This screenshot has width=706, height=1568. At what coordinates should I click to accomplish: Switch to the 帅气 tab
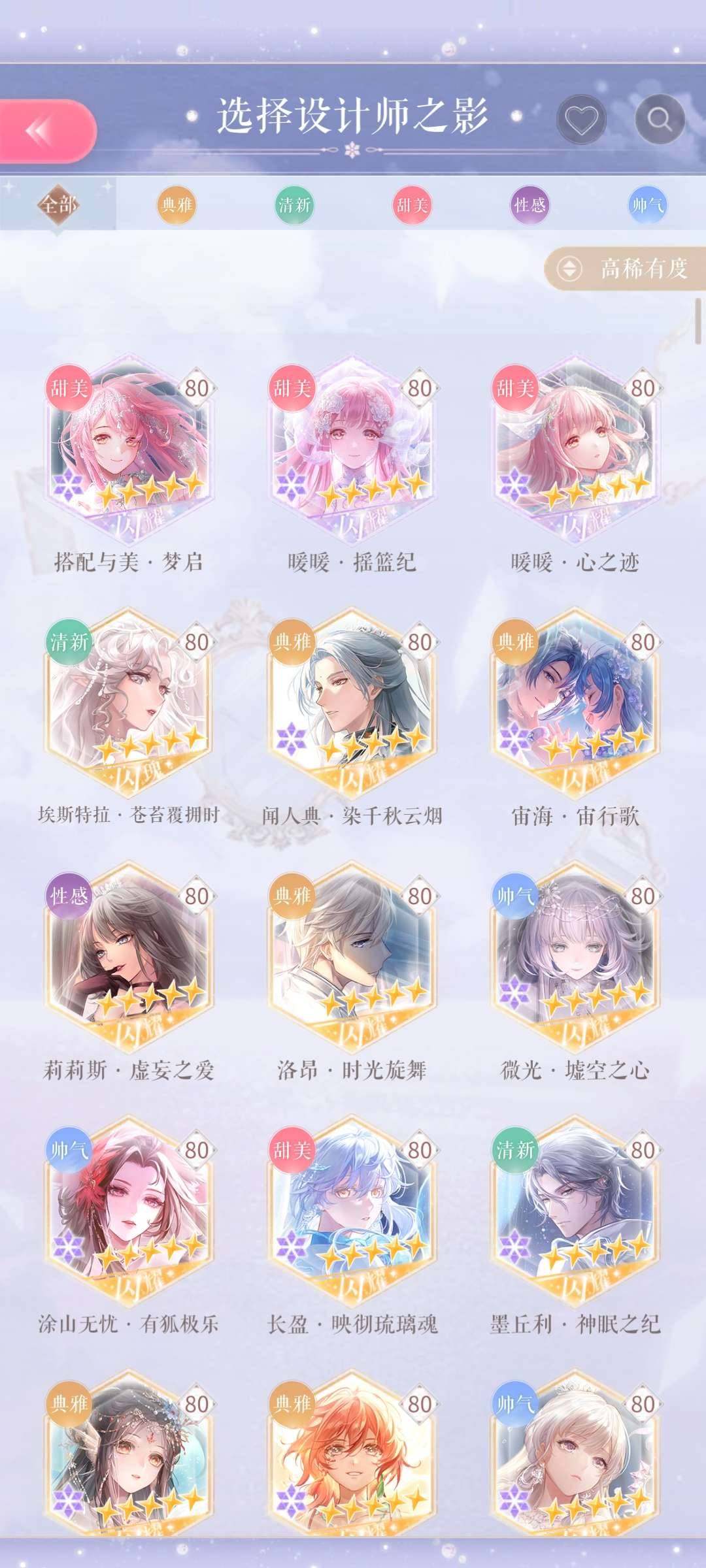tap(647, 205)
